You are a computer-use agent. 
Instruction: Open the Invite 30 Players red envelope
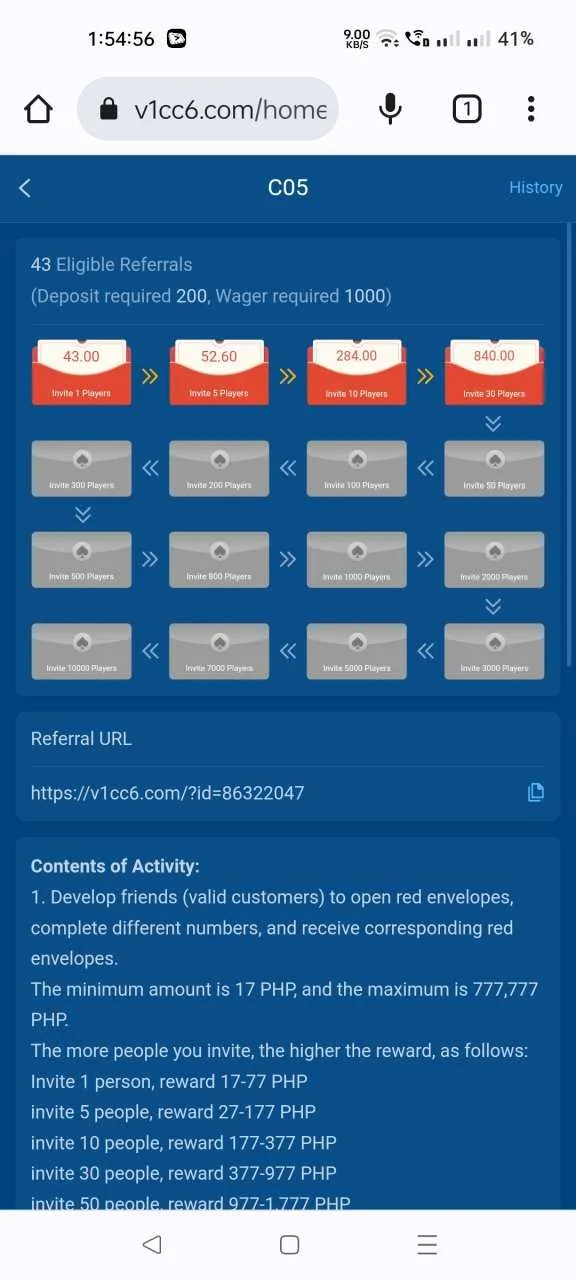click(x=494, y=371)
